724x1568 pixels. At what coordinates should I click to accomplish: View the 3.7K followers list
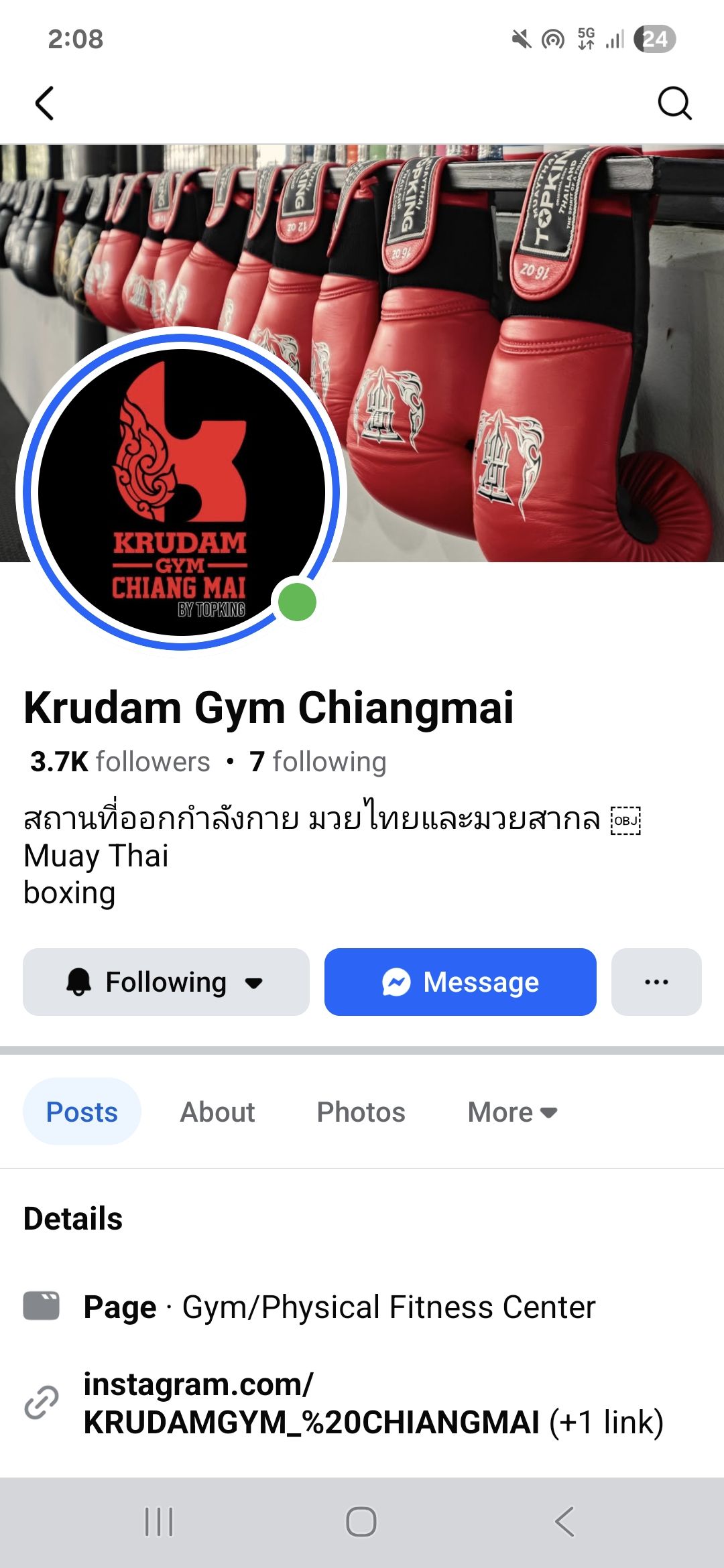click(121, 762)
